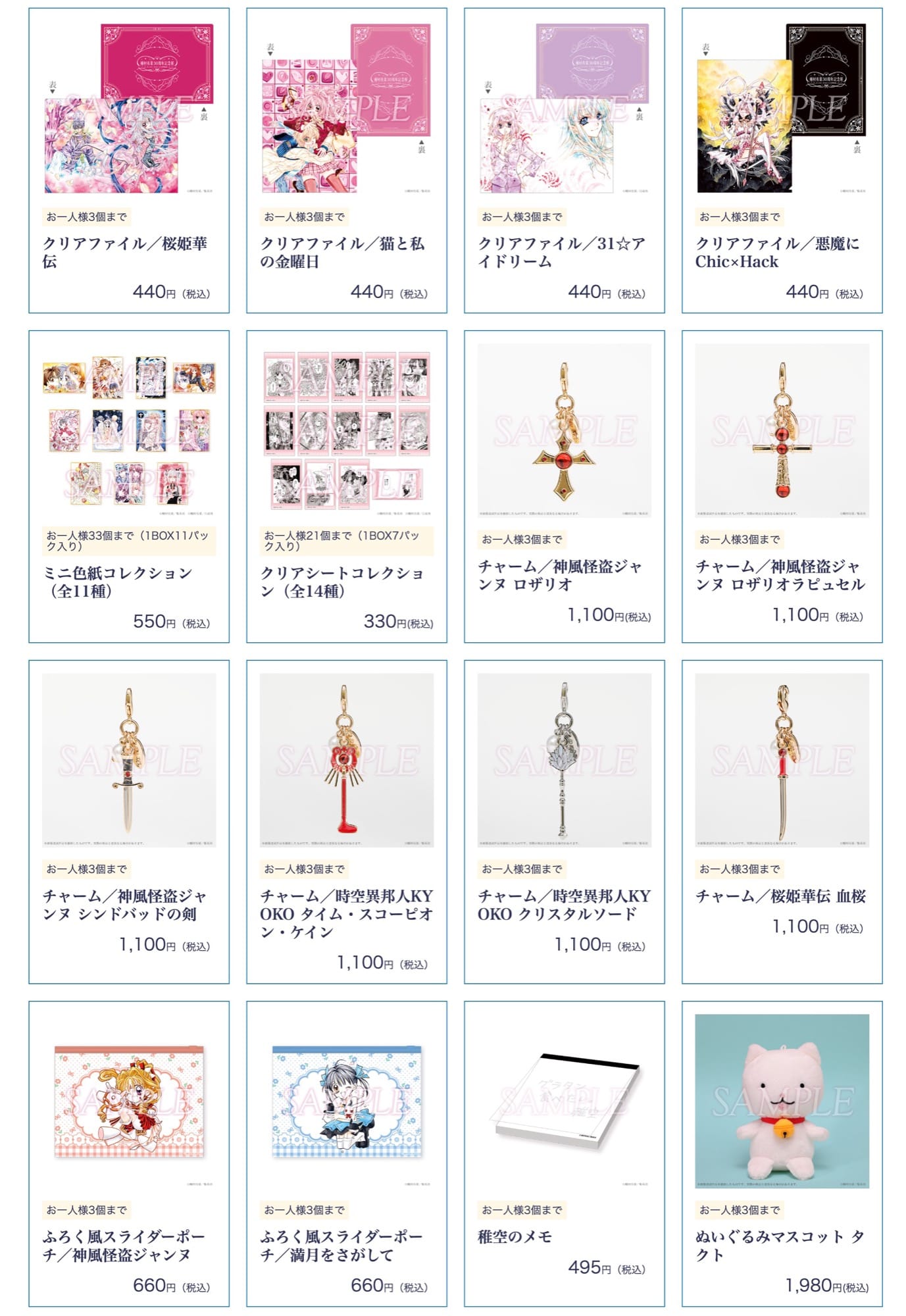Screen dimensions: 906x1316
Task: Open the 桜姫華伝 血桜 charm card
Action: tap(782, 821)
